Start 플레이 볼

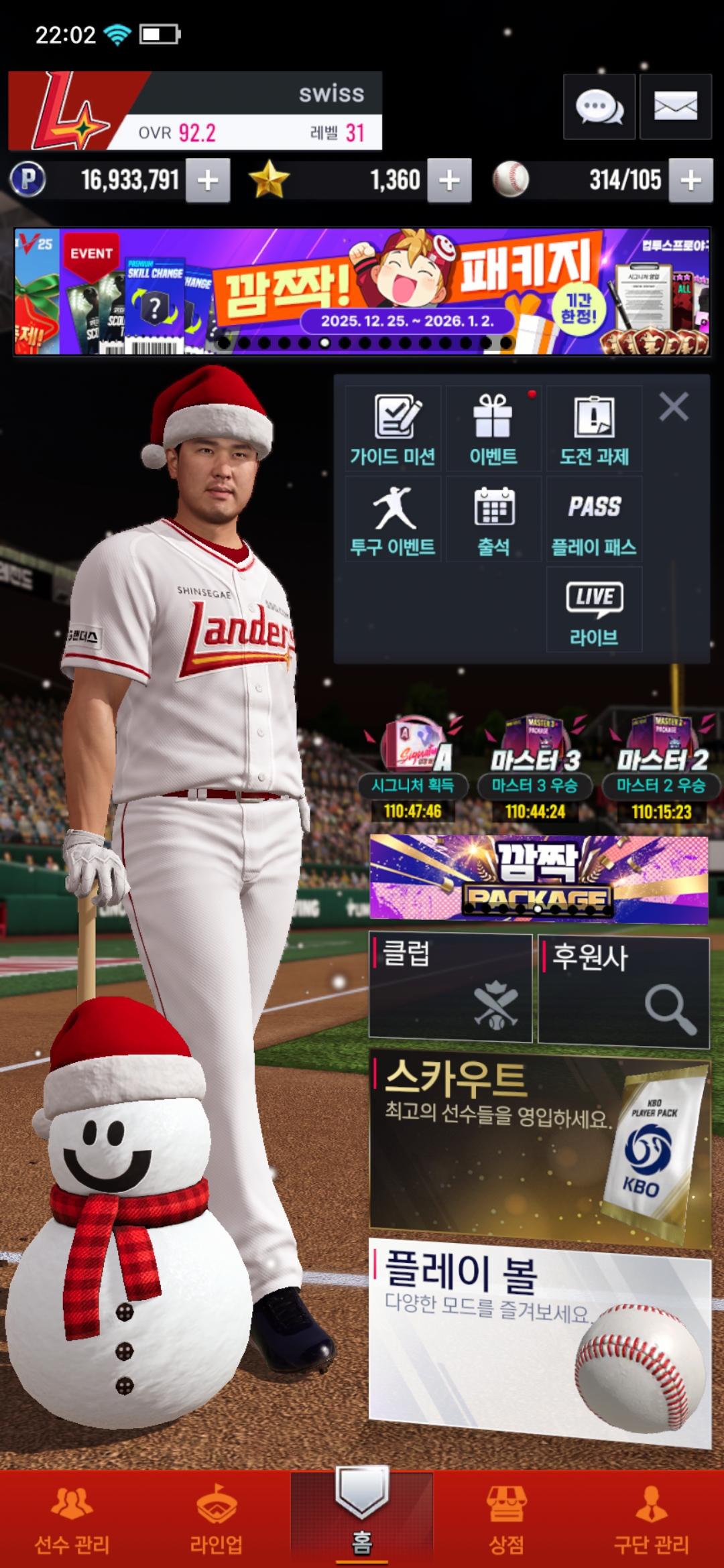click(x=540, y=1340)
